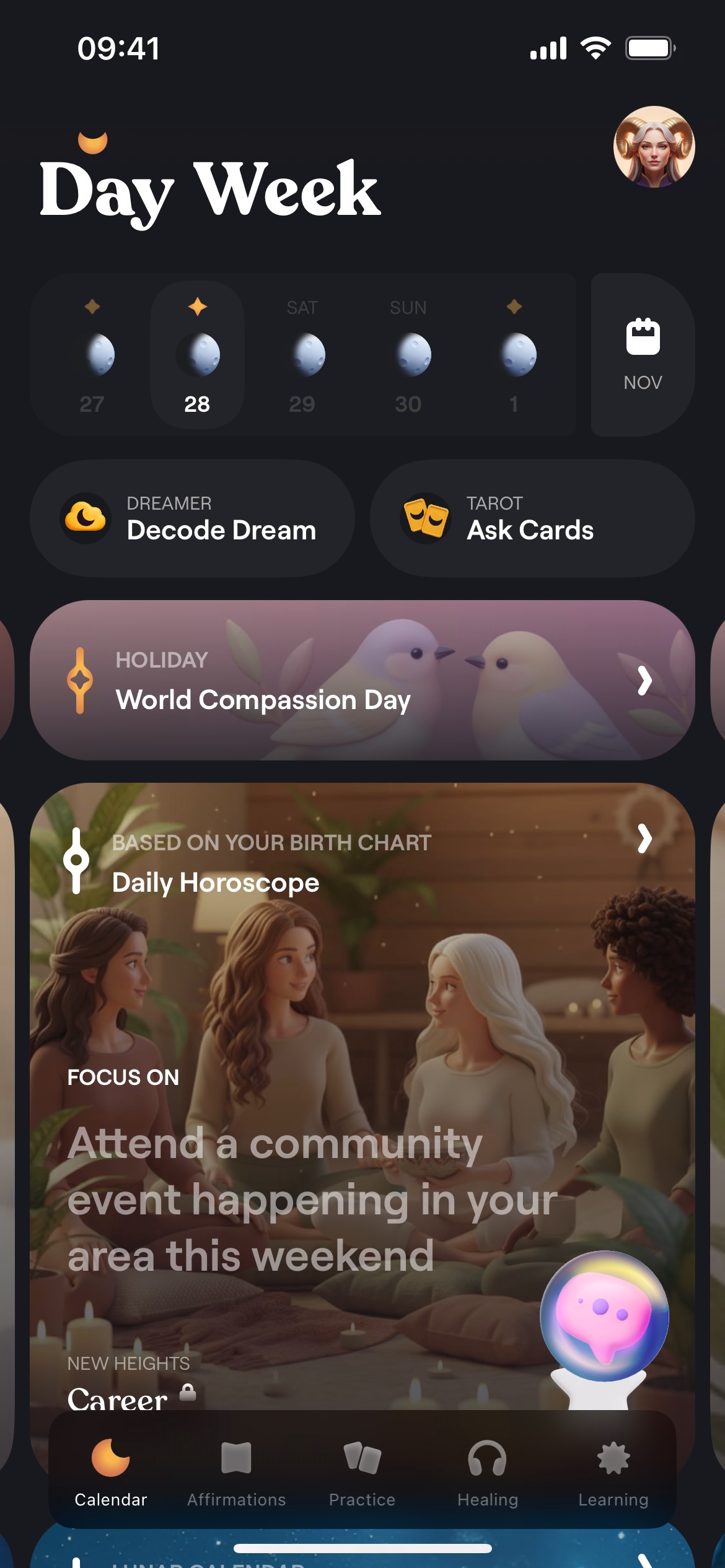Open the World Compassion Day holiday card
The height and width of the screenshot is (1568, 725).
click(362, 680)
